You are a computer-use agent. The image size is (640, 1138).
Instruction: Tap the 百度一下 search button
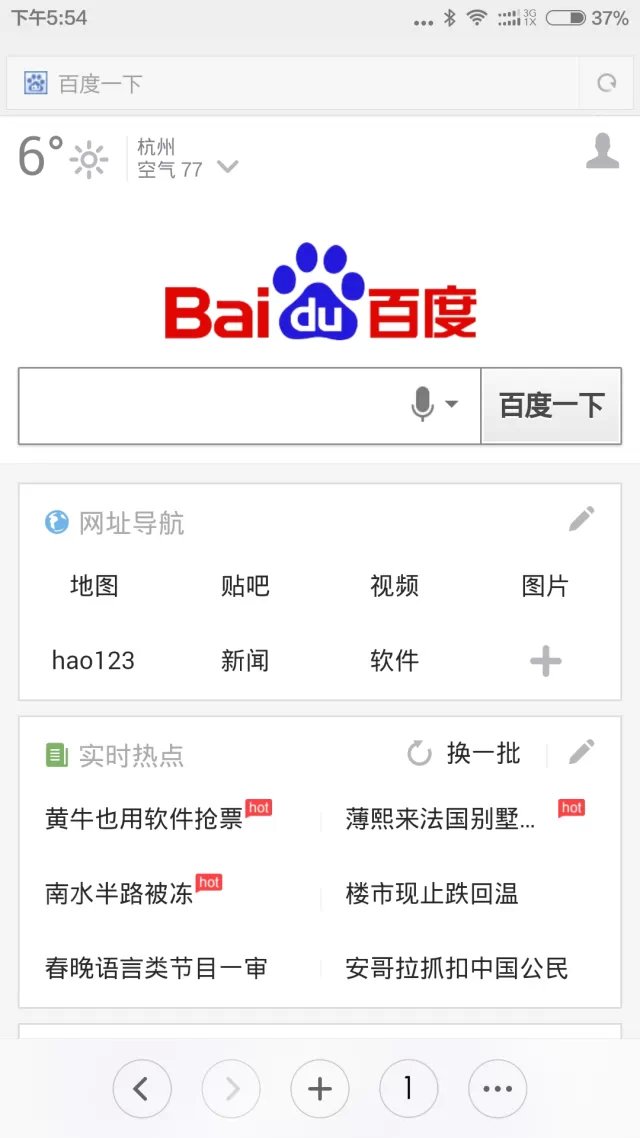pos(551,405)
